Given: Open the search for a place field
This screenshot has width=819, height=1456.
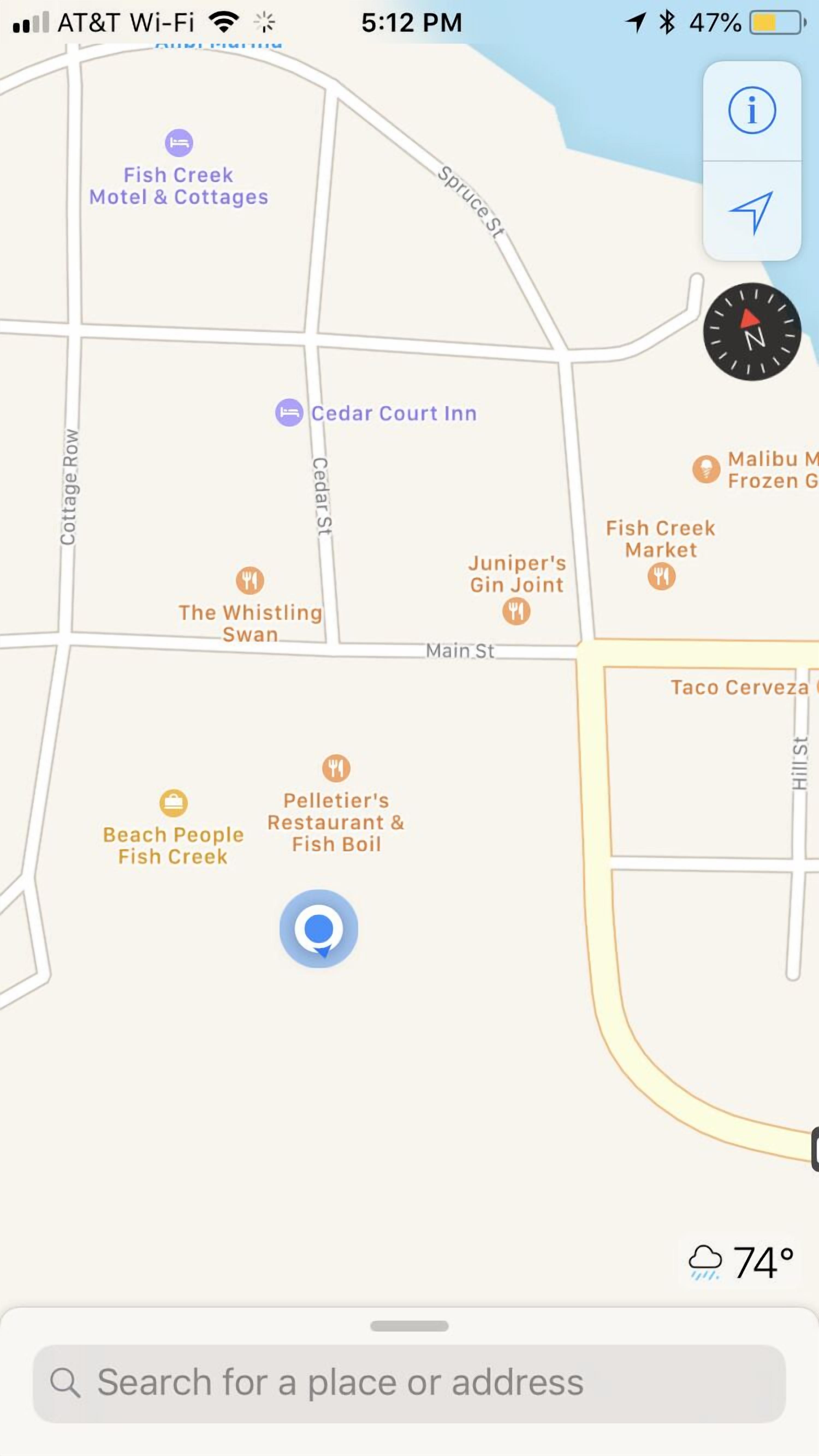Looking at the screenshot, I should (x=409, y=1383).
